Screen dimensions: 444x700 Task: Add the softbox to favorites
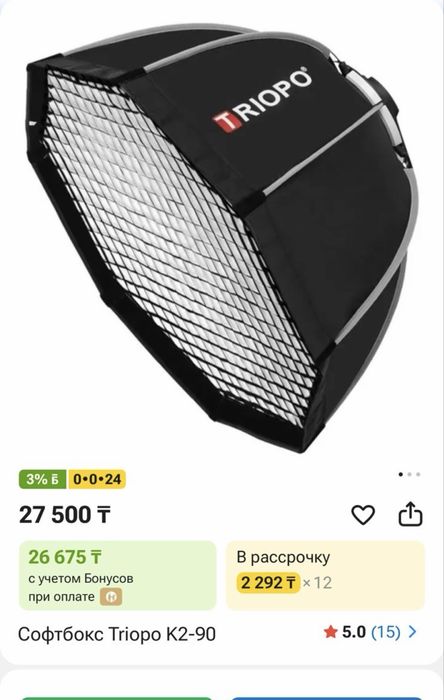point(363,515)
